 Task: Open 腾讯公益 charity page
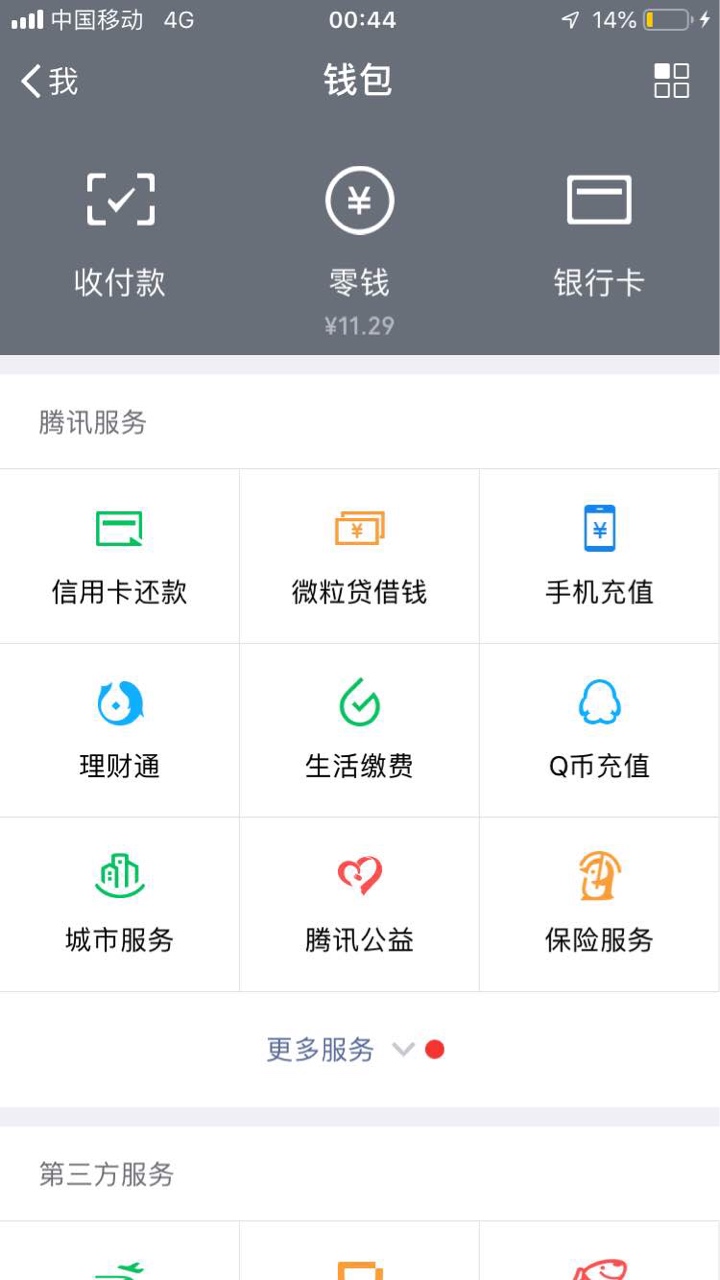point(360,904)
